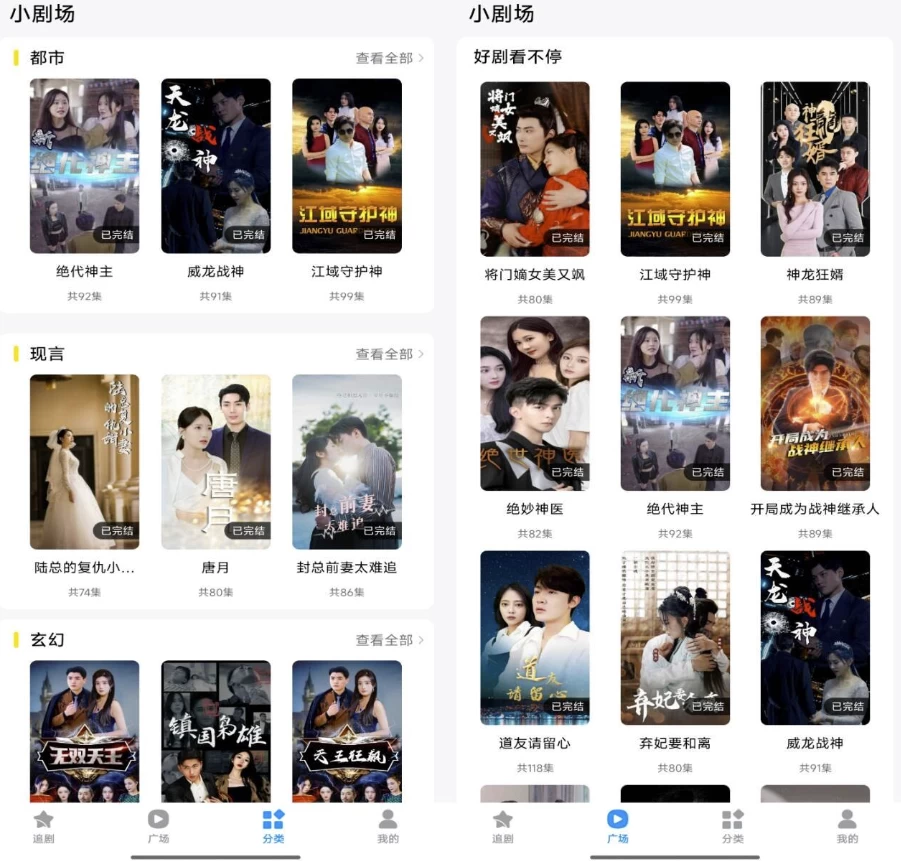Switch to 分类 tab from the 好剧看不停 screen
The width and height of the screenshot is (901, 861).
(x=733, y=827)
